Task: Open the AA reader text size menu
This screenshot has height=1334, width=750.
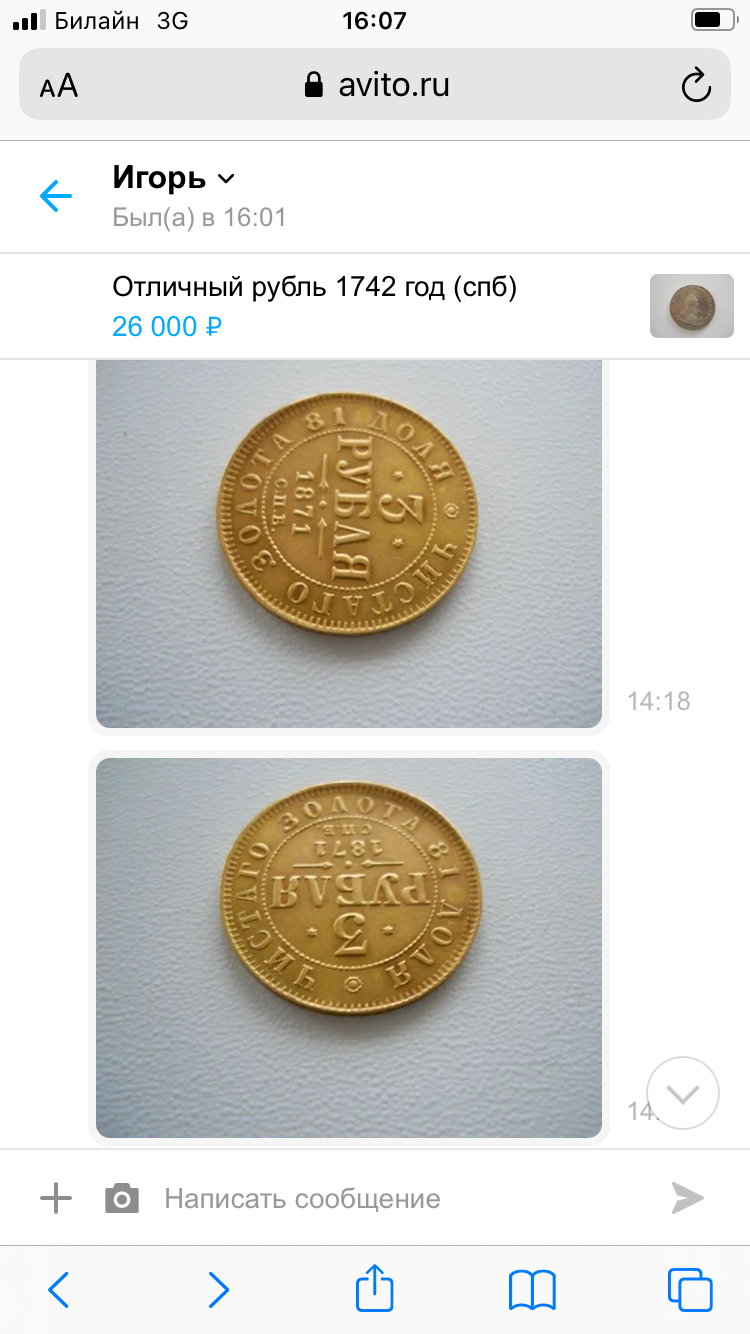Action: (59, 86)
